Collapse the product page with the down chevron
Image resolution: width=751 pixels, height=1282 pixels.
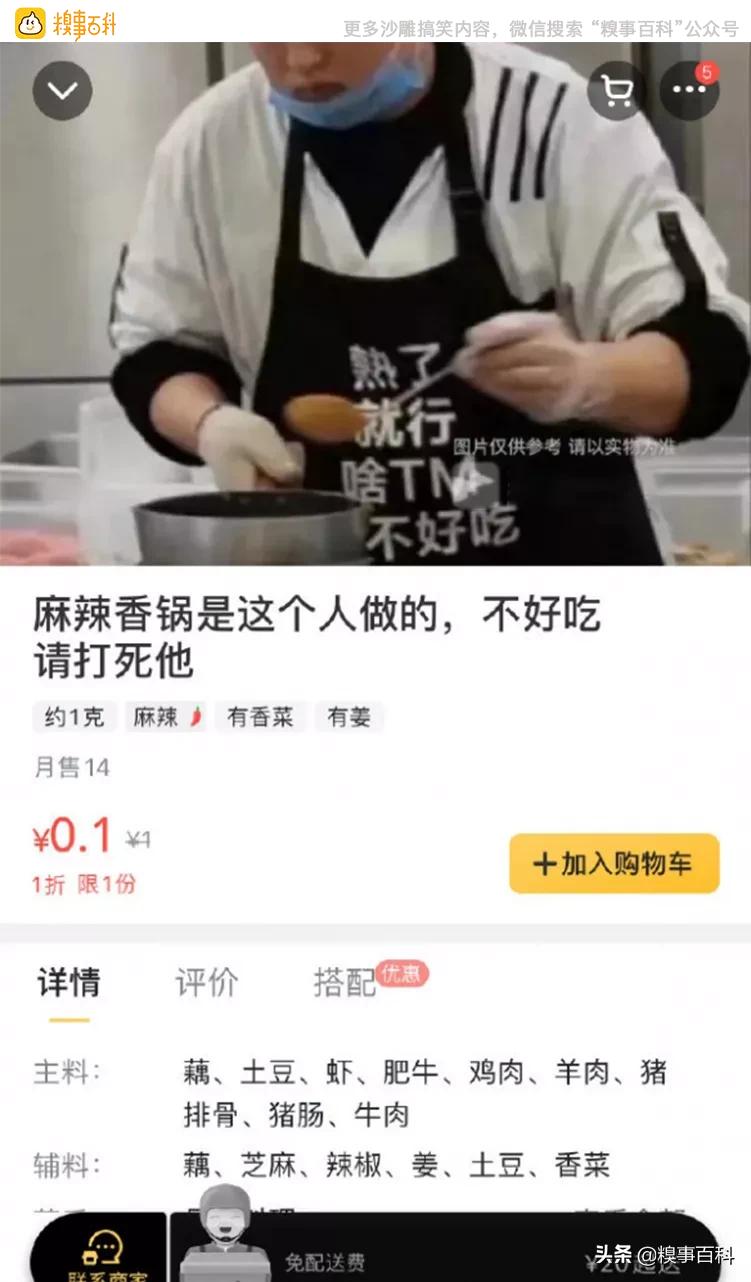[62, 89]
